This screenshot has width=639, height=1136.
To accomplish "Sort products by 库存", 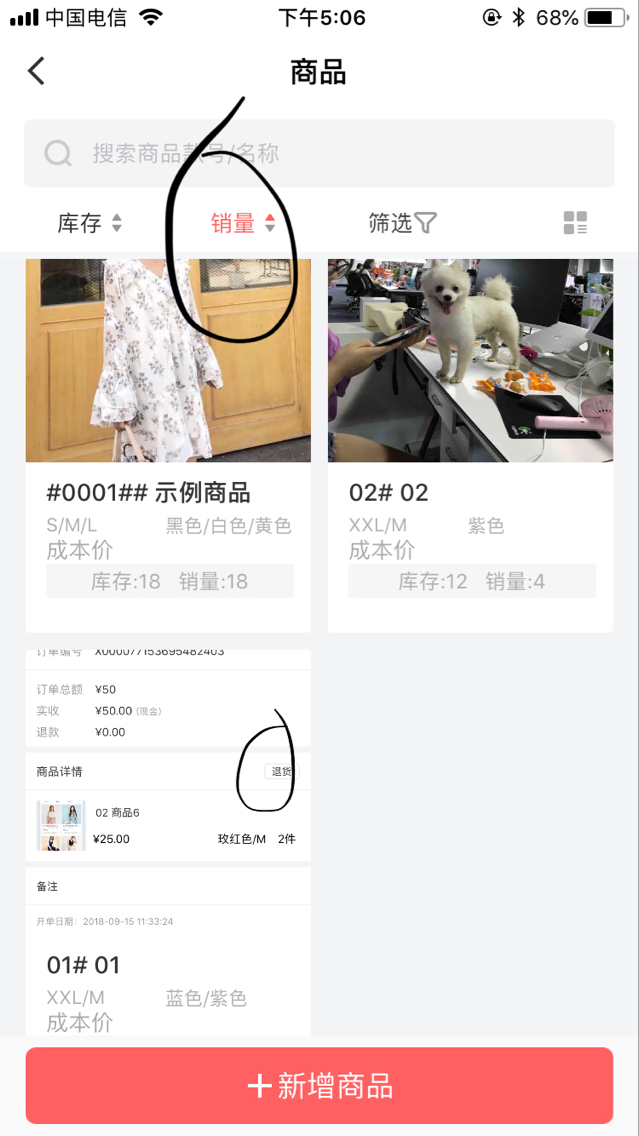I will coord(90,223).
